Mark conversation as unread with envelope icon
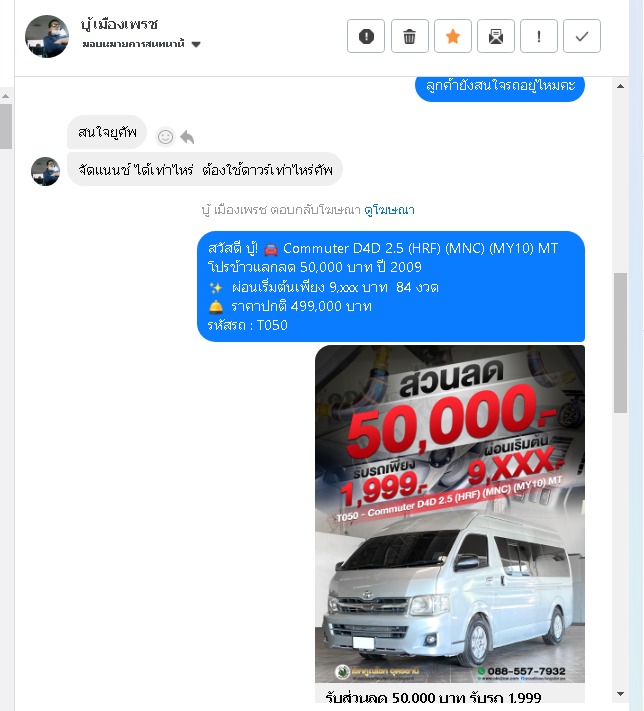This screenshot has height=711, width=644. pyautogui.click(x=495, y=37)
